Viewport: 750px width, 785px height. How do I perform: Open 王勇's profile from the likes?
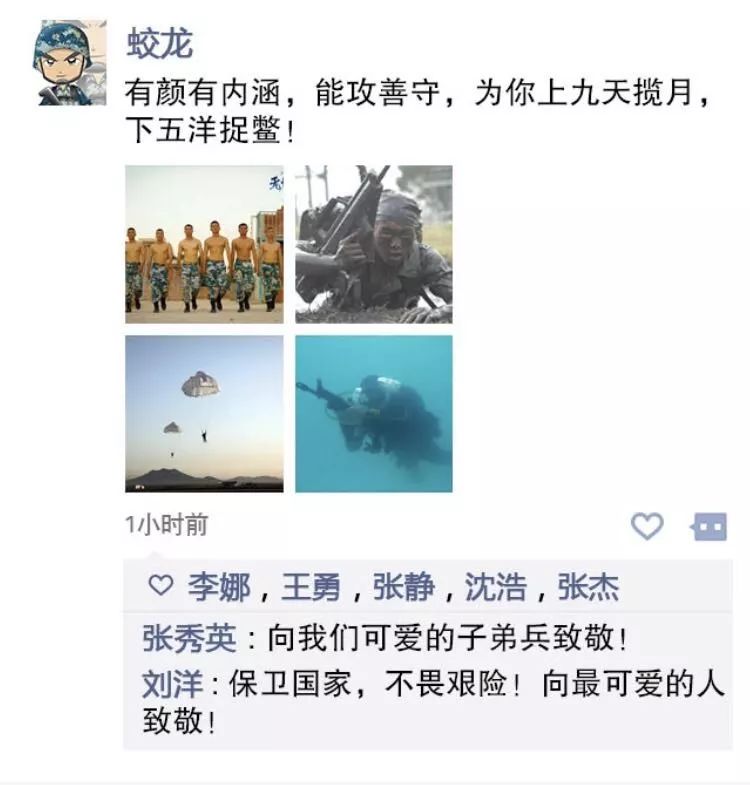pos(311,587)
